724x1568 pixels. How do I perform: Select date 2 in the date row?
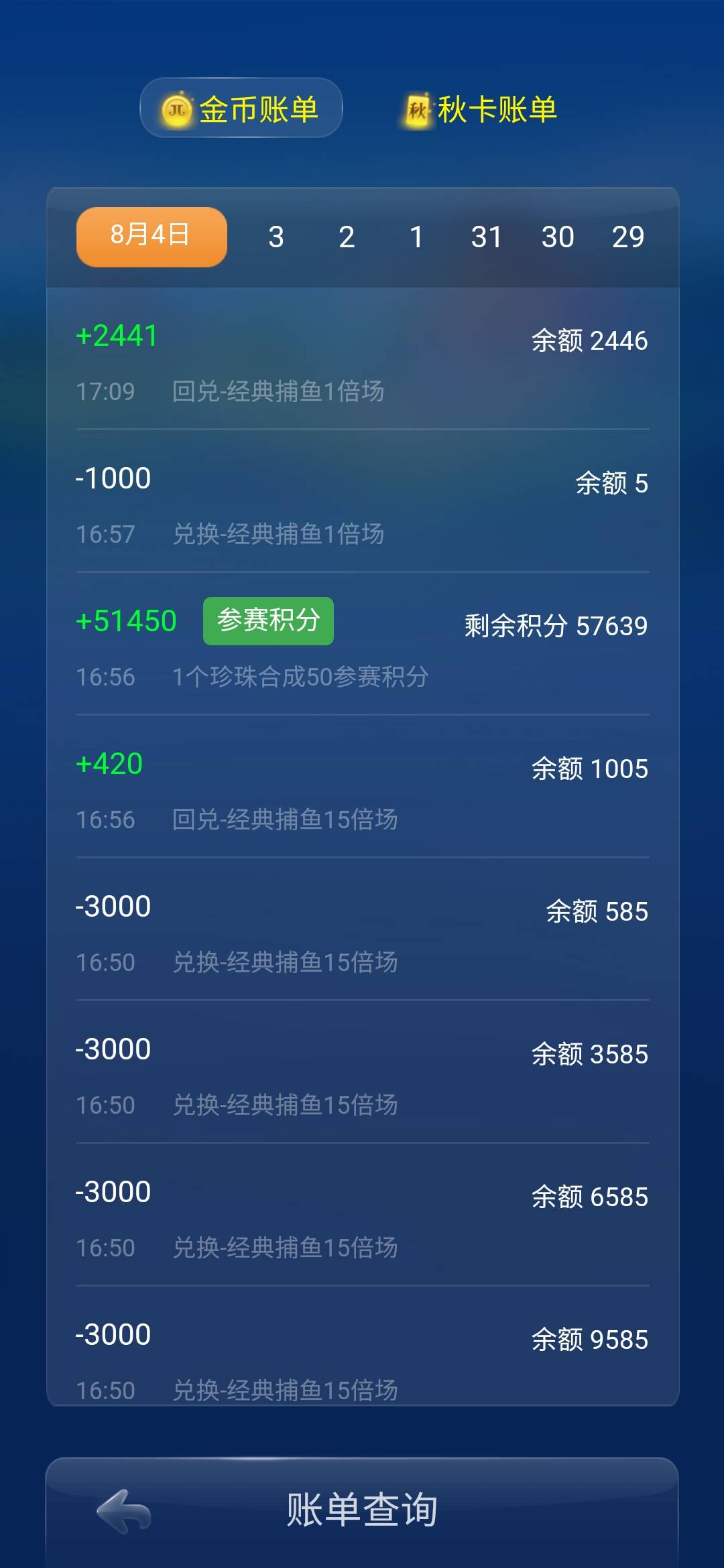tap(346, 236)
